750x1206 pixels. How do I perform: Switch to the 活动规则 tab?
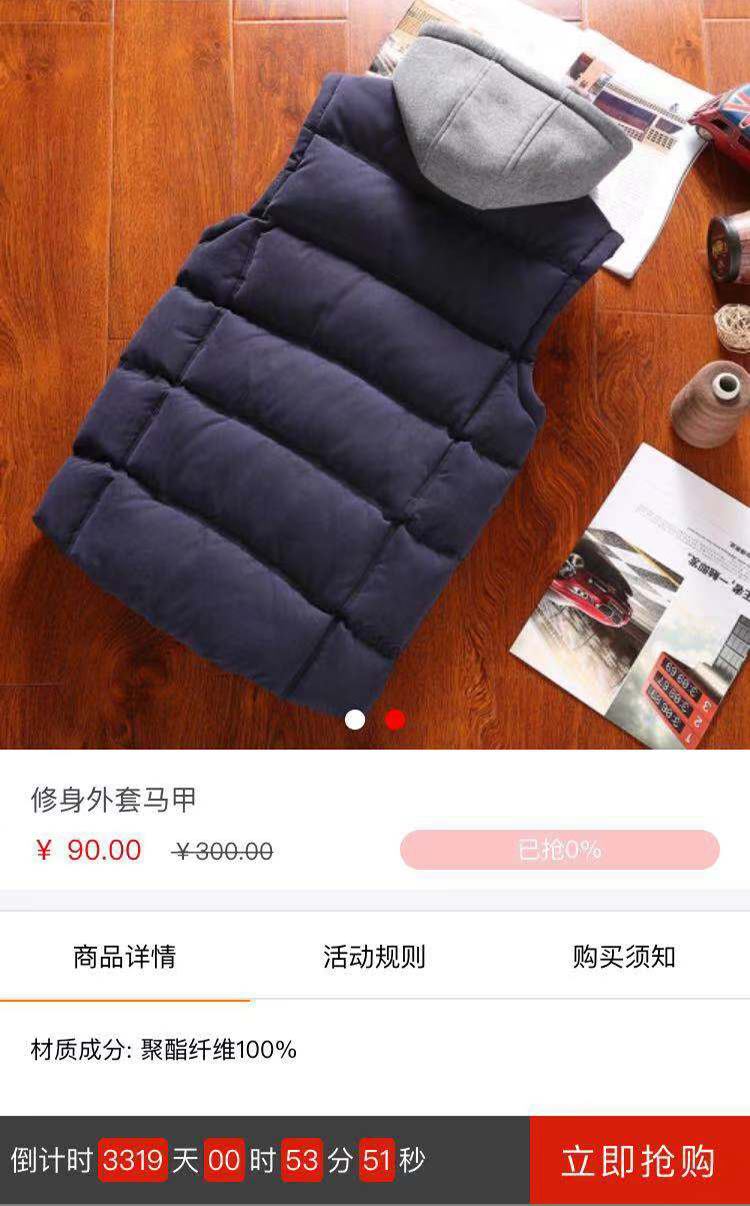point(374,957)
